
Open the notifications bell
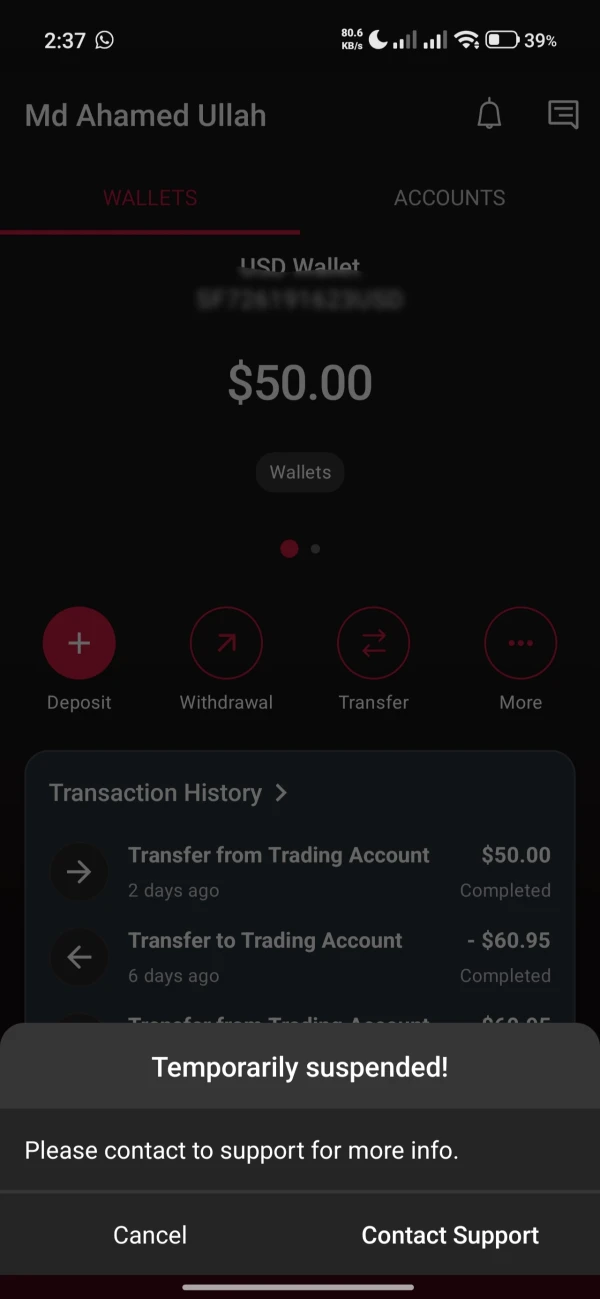489,115
